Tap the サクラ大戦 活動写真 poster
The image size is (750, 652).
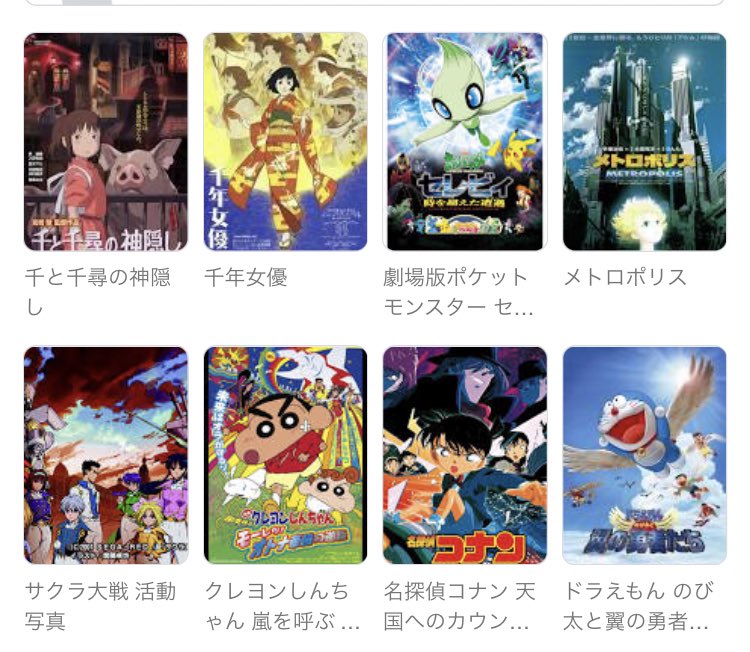106,456
